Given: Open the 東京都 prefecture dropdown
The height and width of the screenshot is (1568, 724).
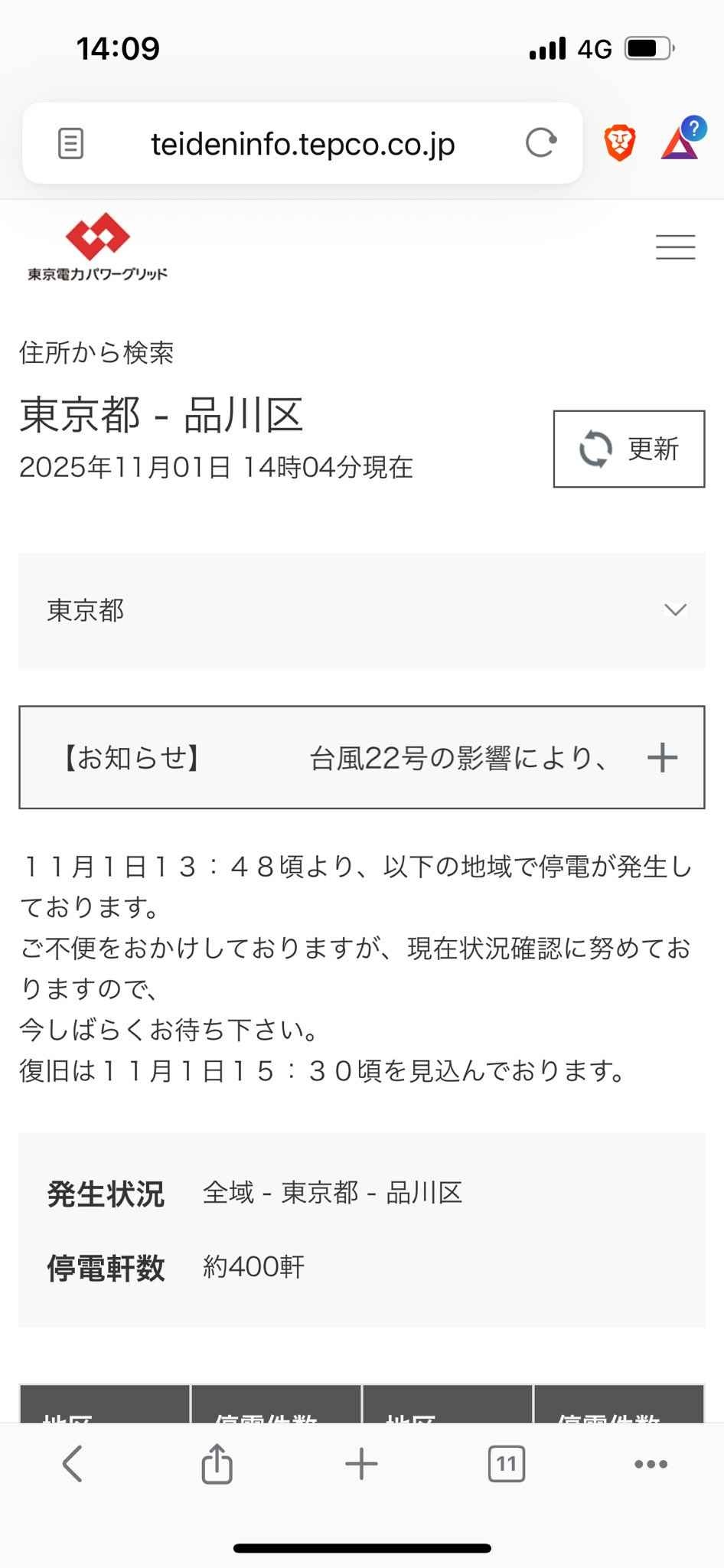Looking at the screenshot, I should pyautogui.click(x=361, y=610).
